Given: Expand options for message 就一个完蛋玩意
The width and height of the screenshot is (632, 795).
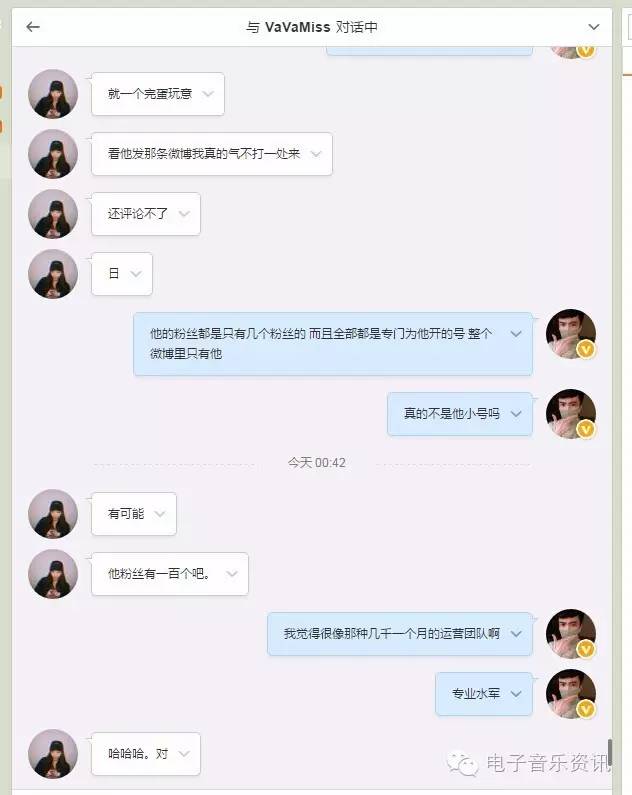Looking at the screenshot, I should [208, 94].
